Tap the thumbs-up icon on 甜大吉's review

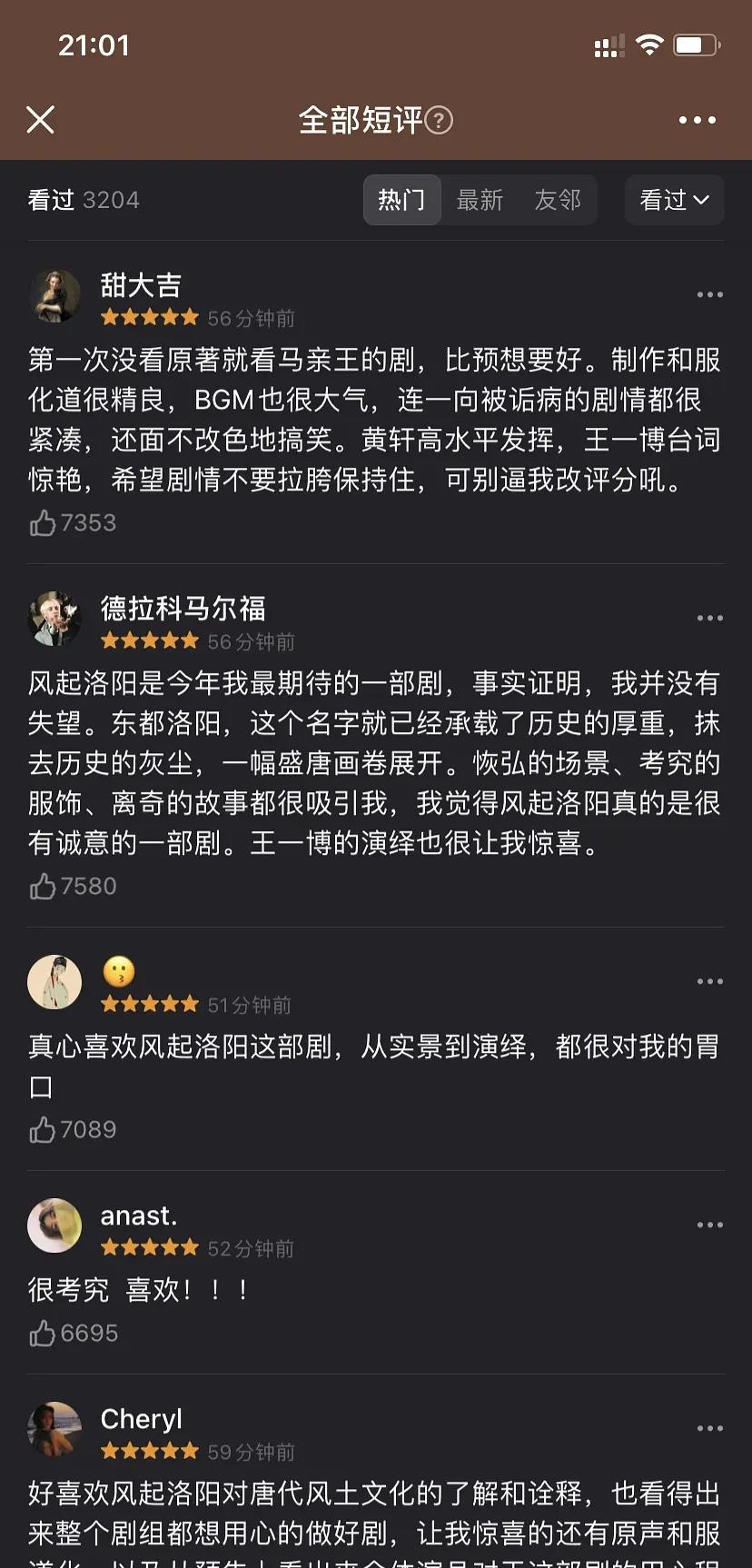click(41, 522)
